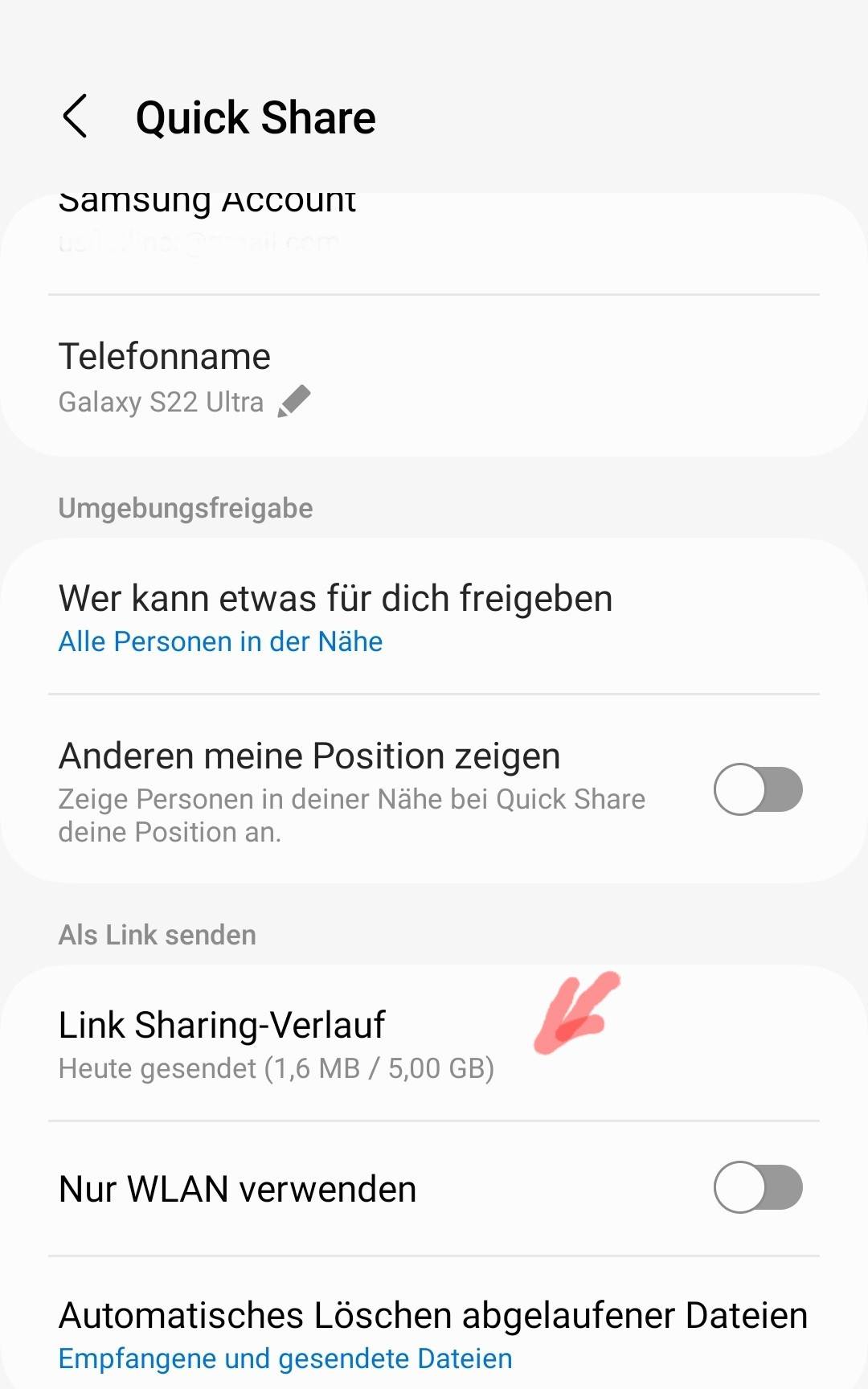Turn on Nur WLAN verwenden

click(x=758, y=1187)
